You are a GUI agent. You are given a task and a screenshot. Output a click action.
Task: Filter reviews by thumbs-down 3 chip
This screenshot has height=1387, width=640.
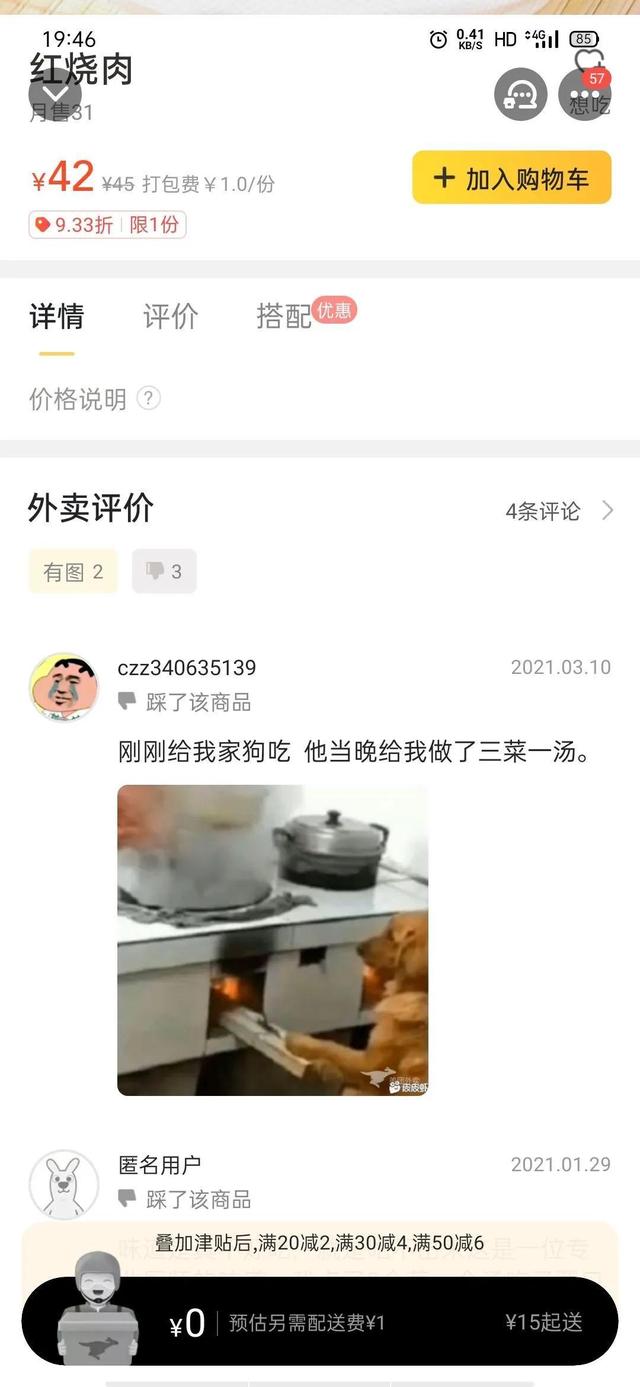(164, 571)
